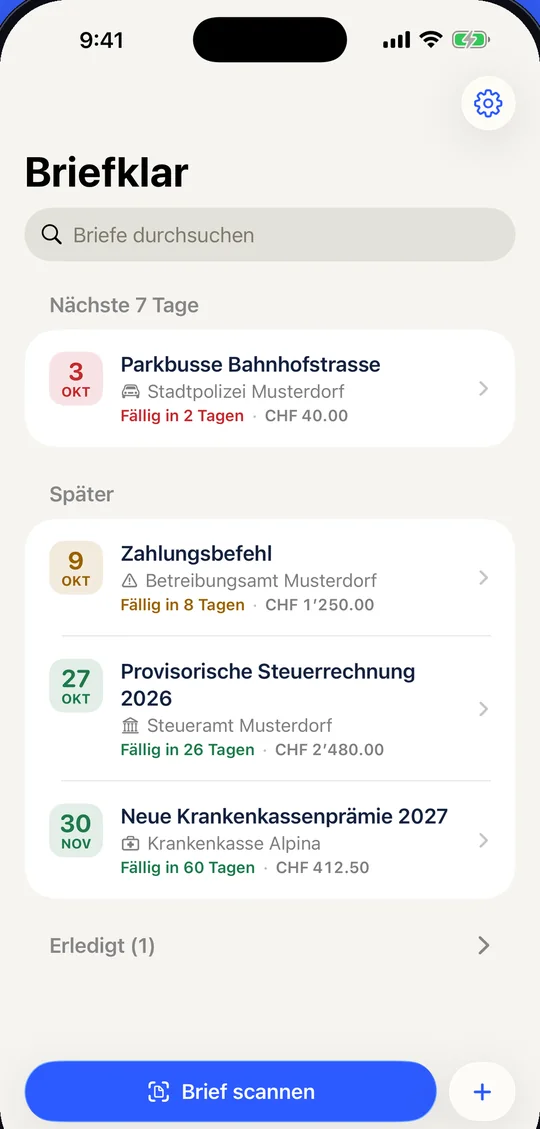Viewport: 540px width, 1129px height.
Task: Tap the Brief scannen button
Action: [230, 1092]
